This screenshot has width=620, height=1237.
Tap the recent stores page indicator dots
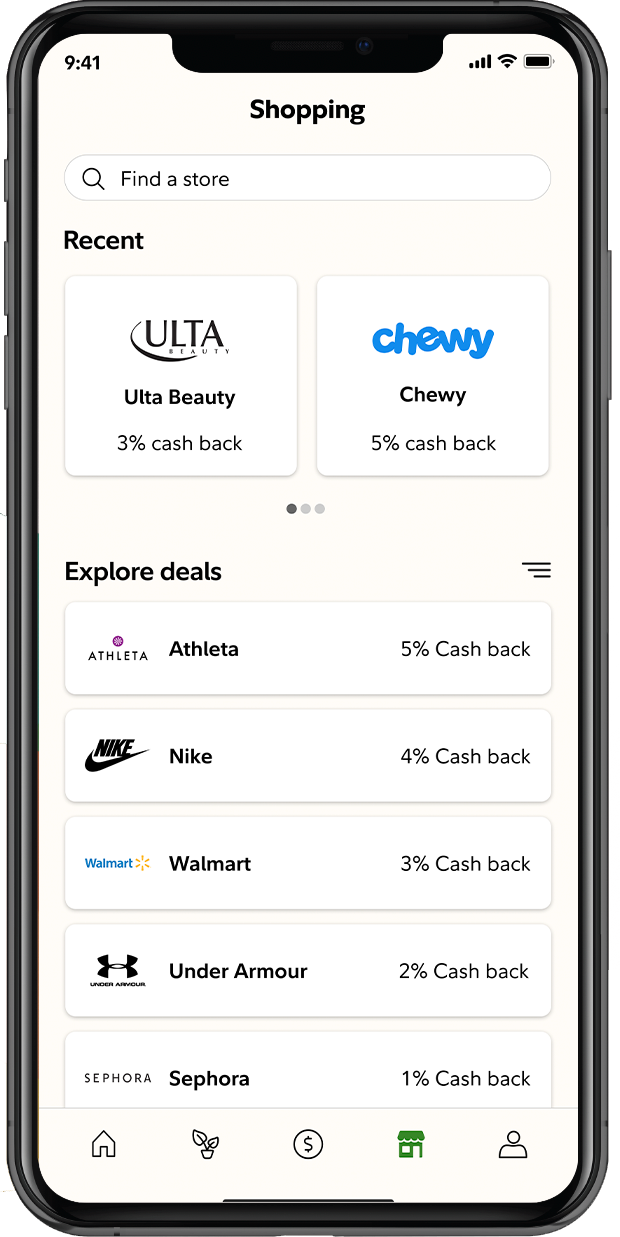(x=305, y=509)
